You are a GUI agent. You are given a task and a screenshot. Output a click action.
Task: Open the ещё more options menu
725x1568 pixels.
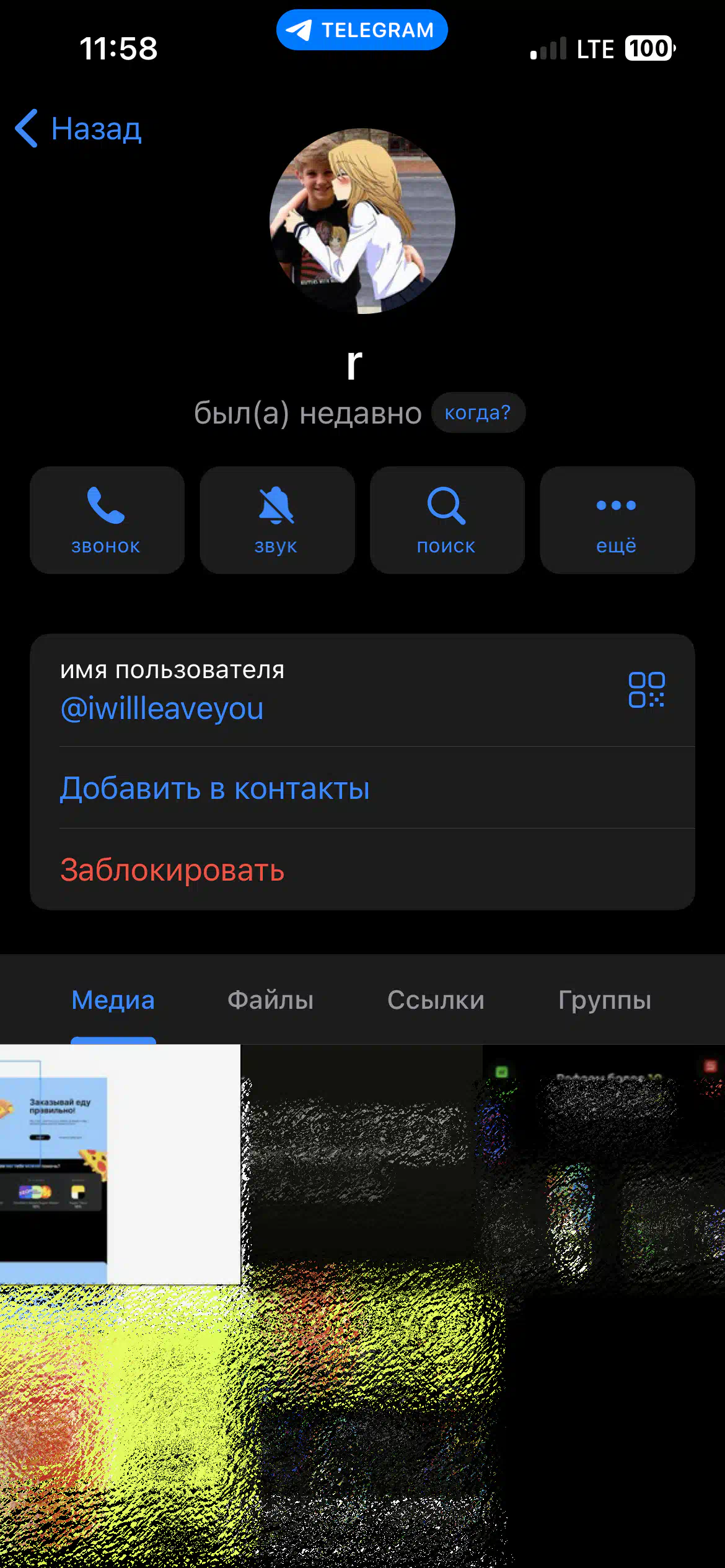click(617, 520)
